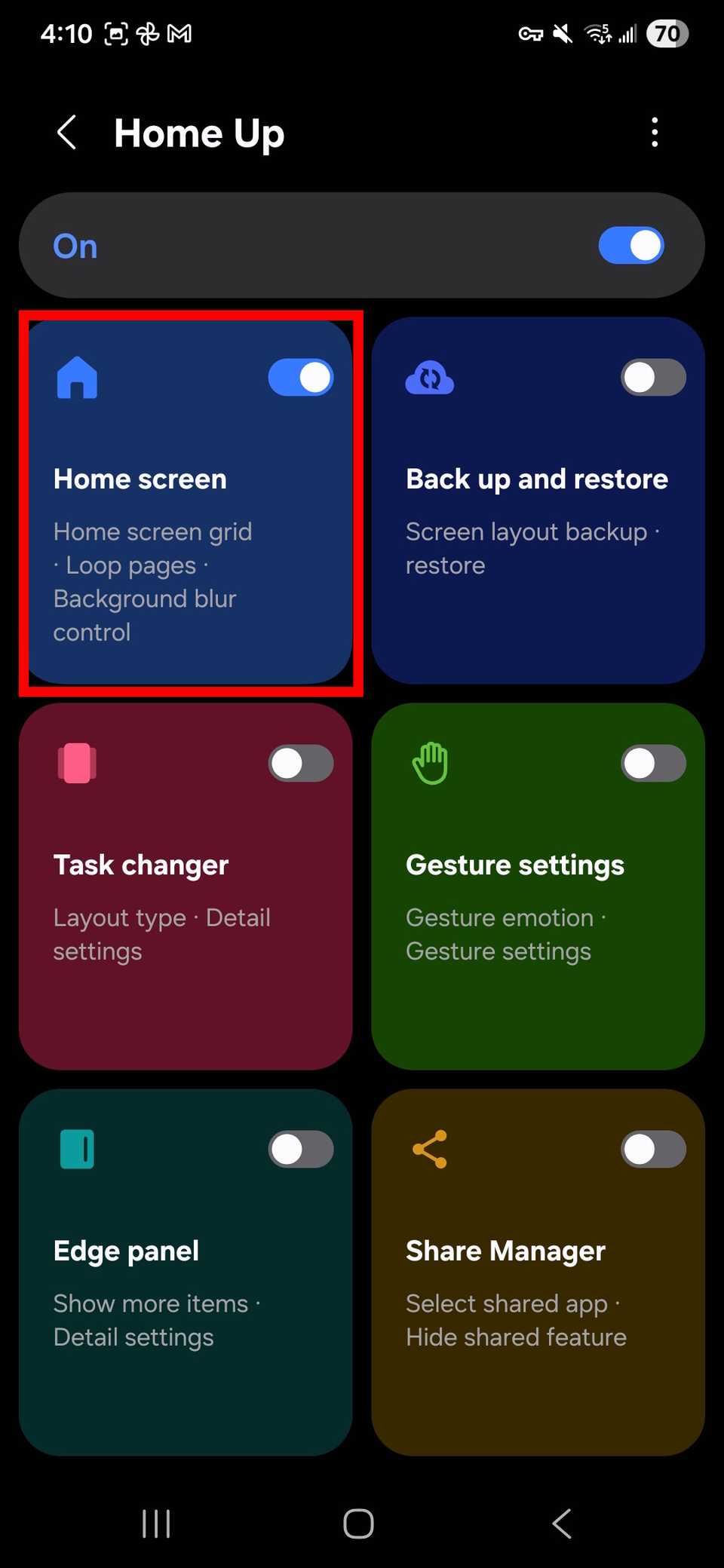Tap the Share Manager share icon
The image size is (724, 1568).
(429, 1149)
